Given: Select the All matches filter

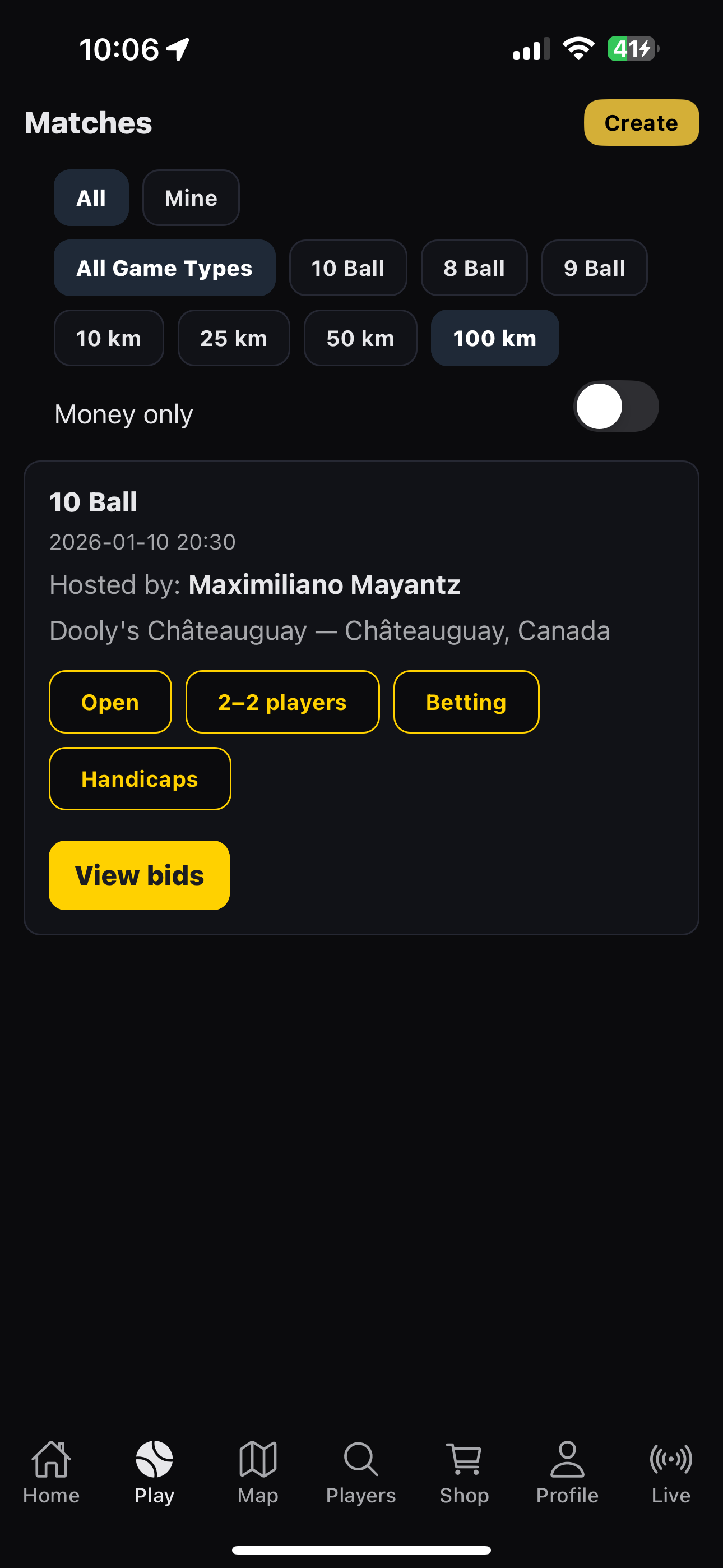Looking at the screenshot, I should point(91,198).
